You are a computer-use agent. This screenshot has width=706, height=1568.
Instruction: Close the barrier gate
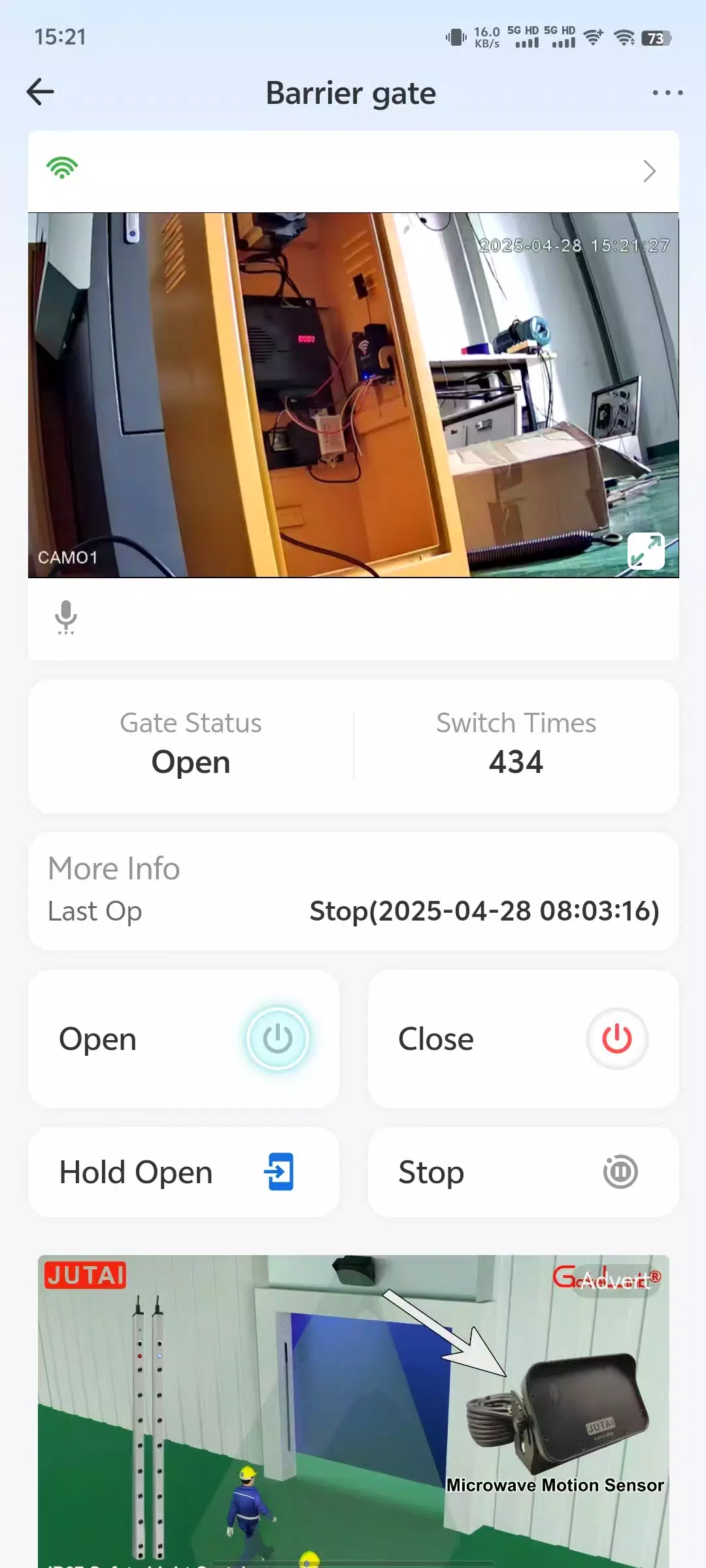[x=523, y=1039]
